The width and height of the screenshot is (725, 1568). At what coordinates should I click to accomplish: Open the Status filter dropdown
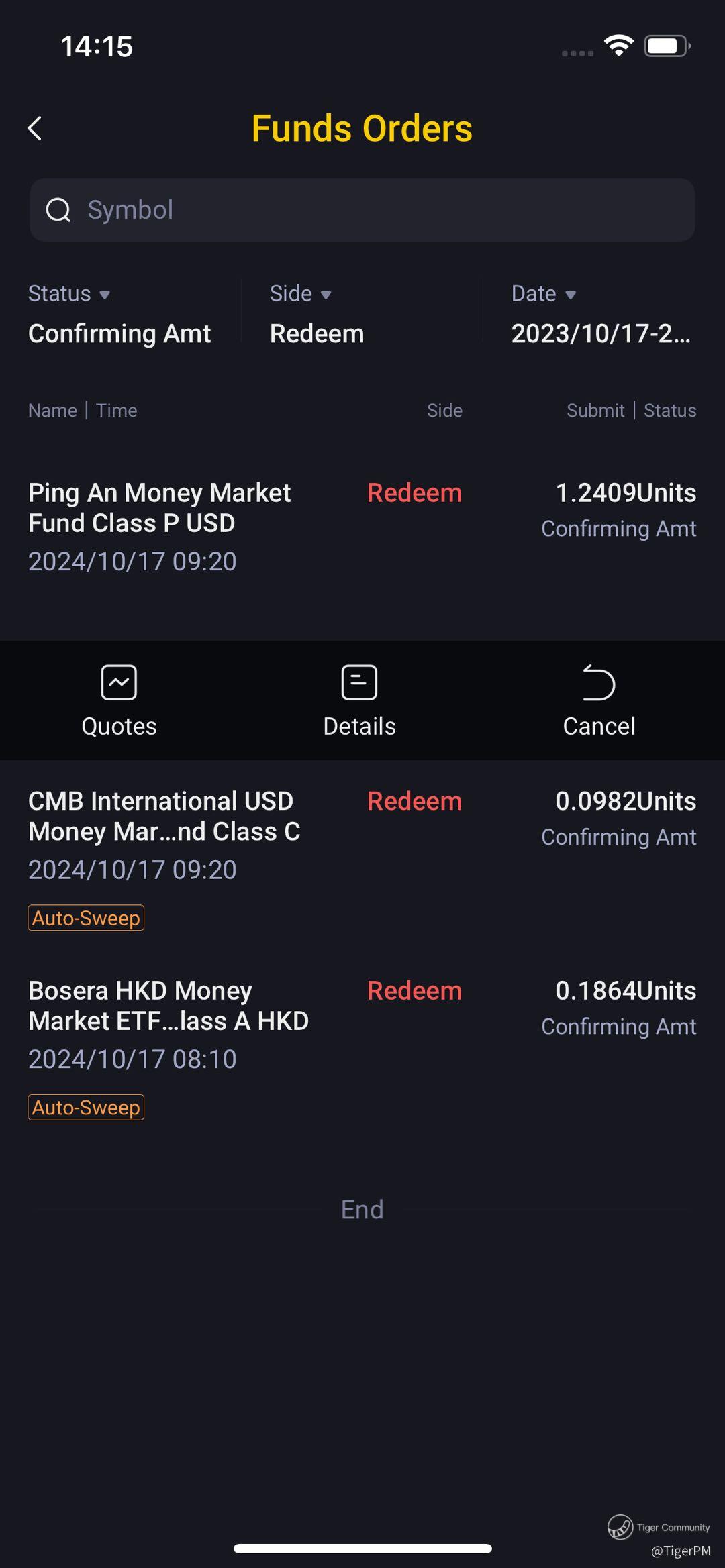pos(119,314)
